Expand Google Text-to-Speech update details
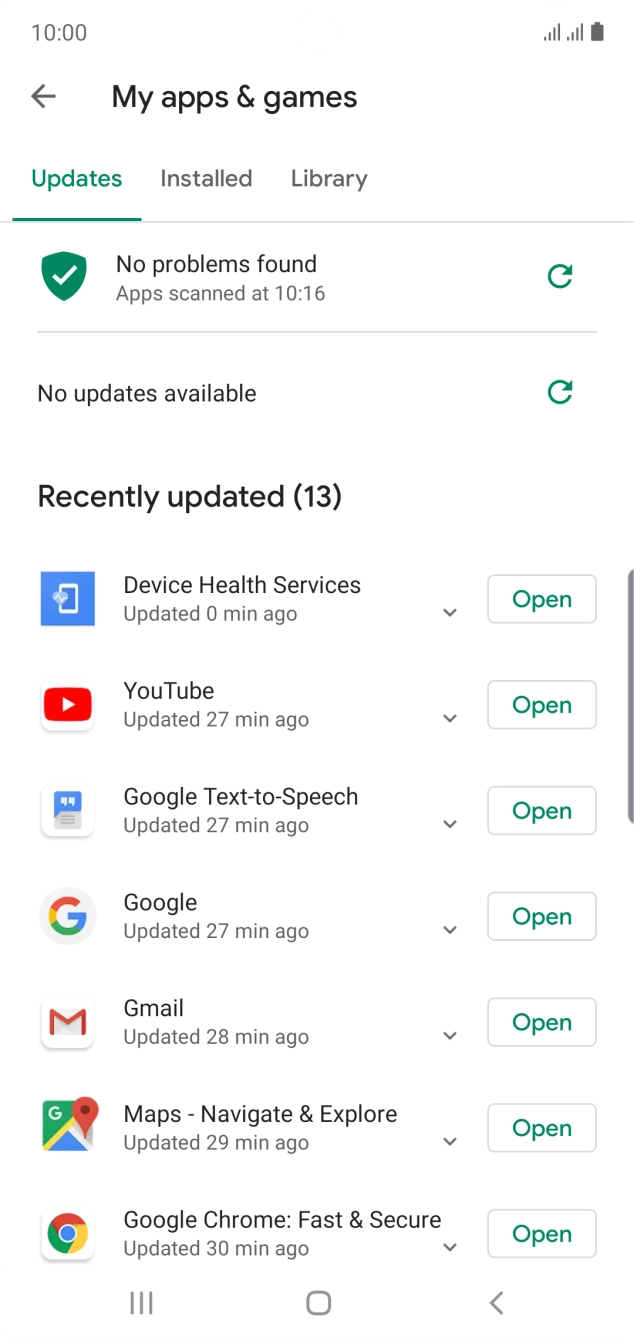Screen dimensions: 634x1340 (x=450, y=825)
